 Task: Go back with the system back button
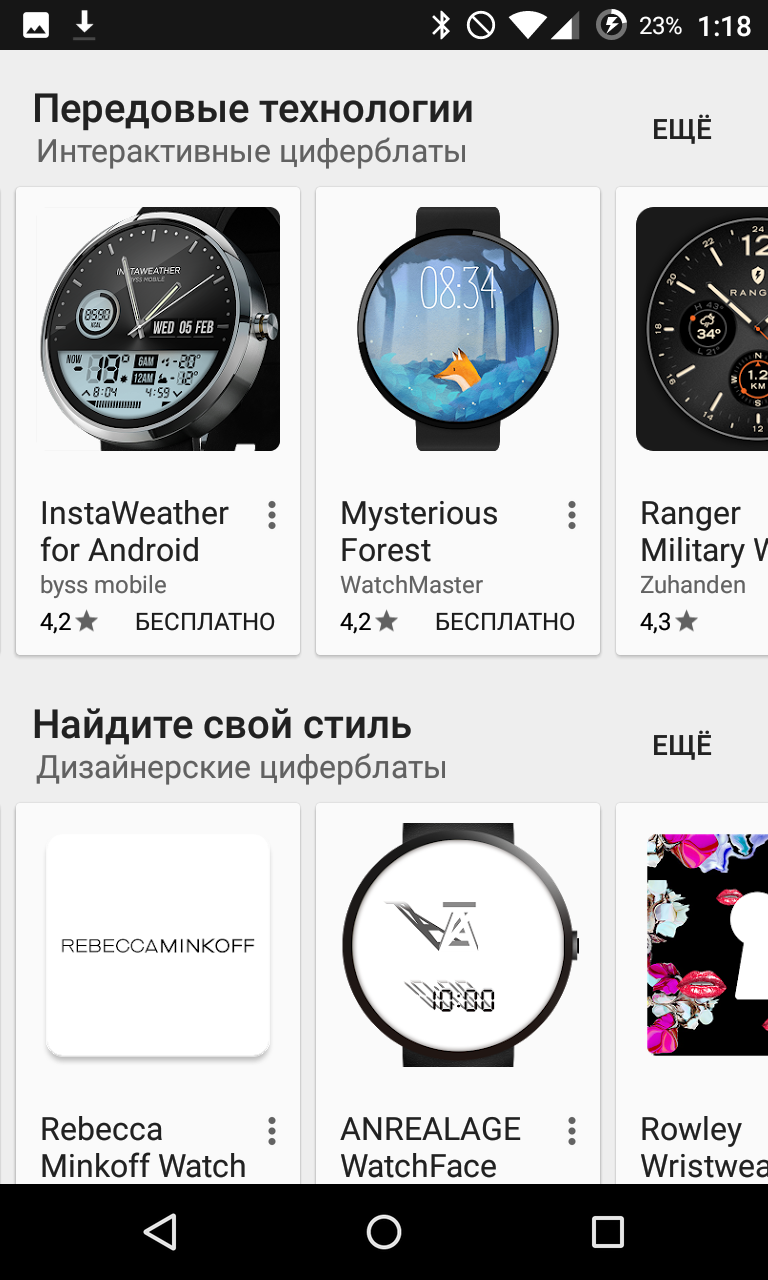(160, 1232)
